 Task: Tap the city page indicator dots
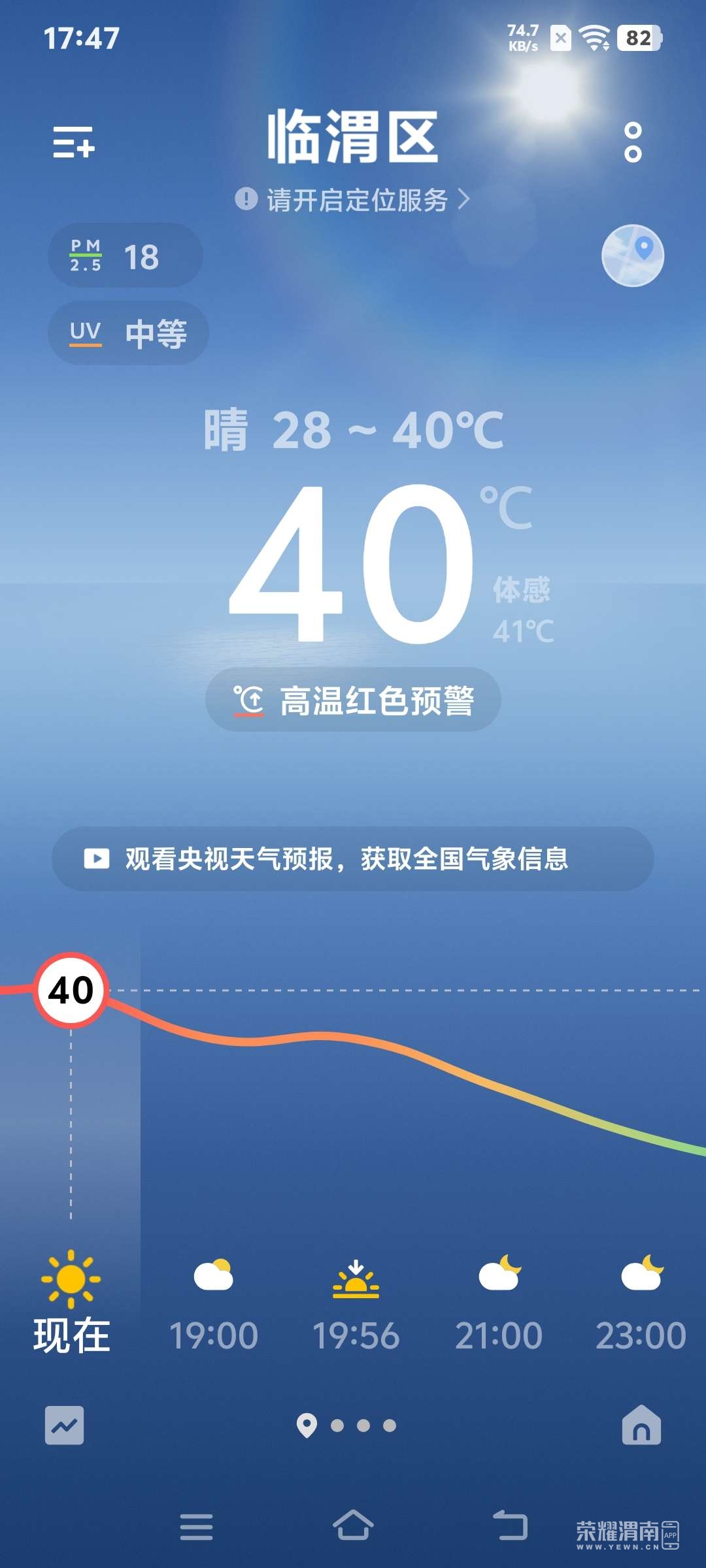pyautogui.click(x=347, y=1425)
